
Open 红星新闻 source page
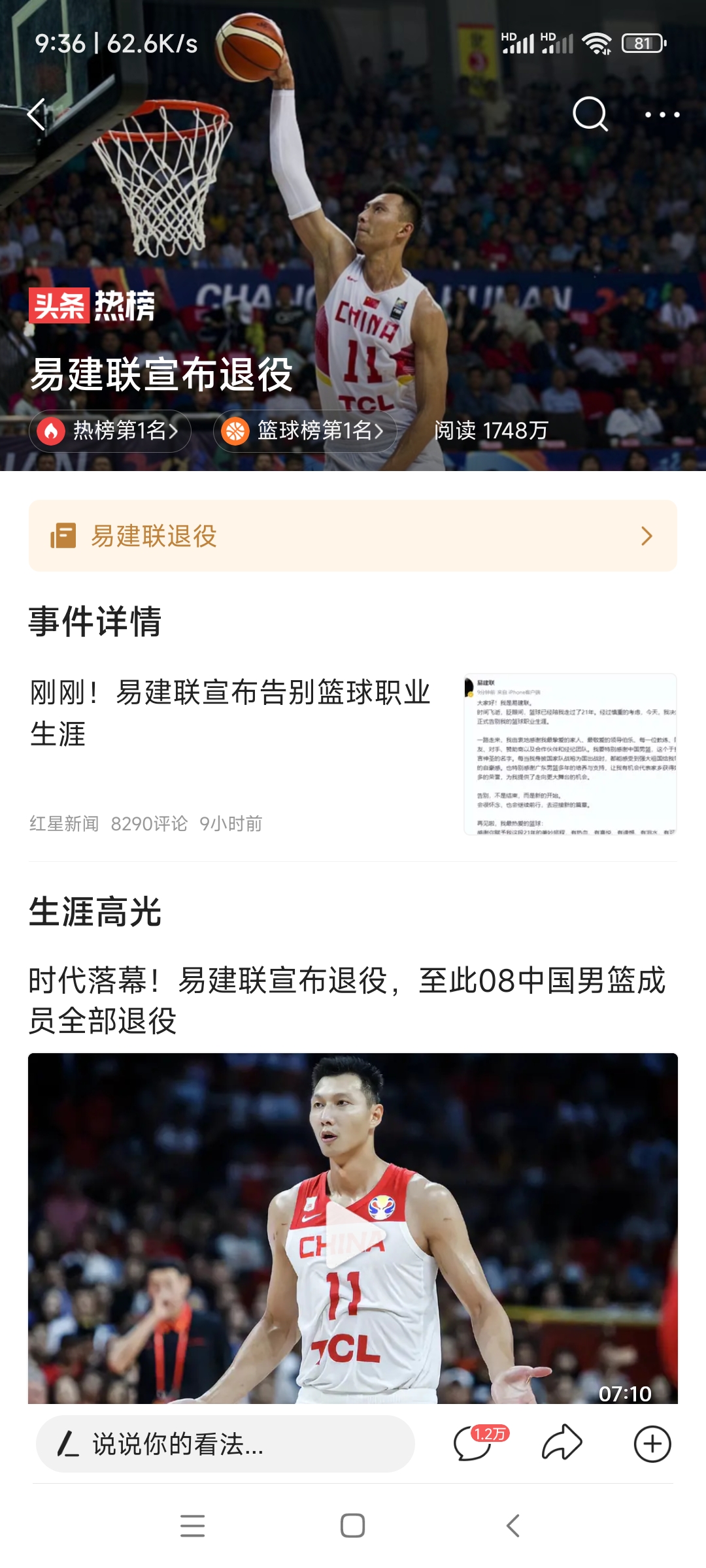point(65,825)
